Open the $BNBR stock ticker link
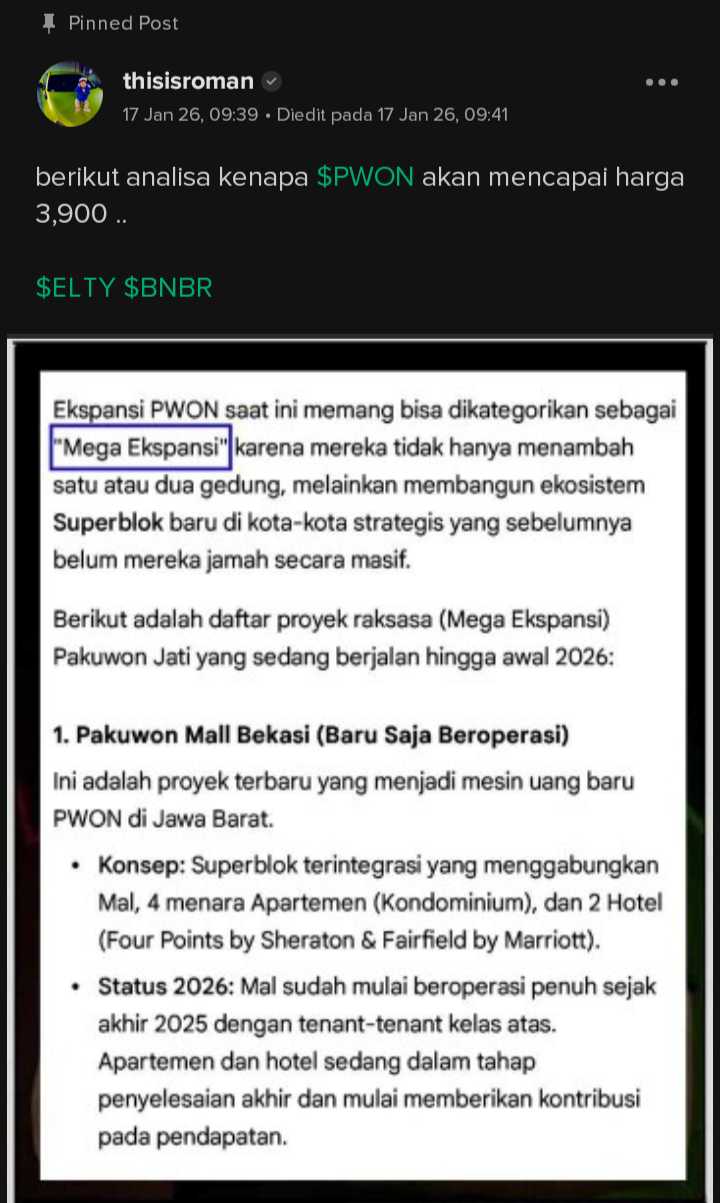This screenshot has height=1203, width=720. 168,288
